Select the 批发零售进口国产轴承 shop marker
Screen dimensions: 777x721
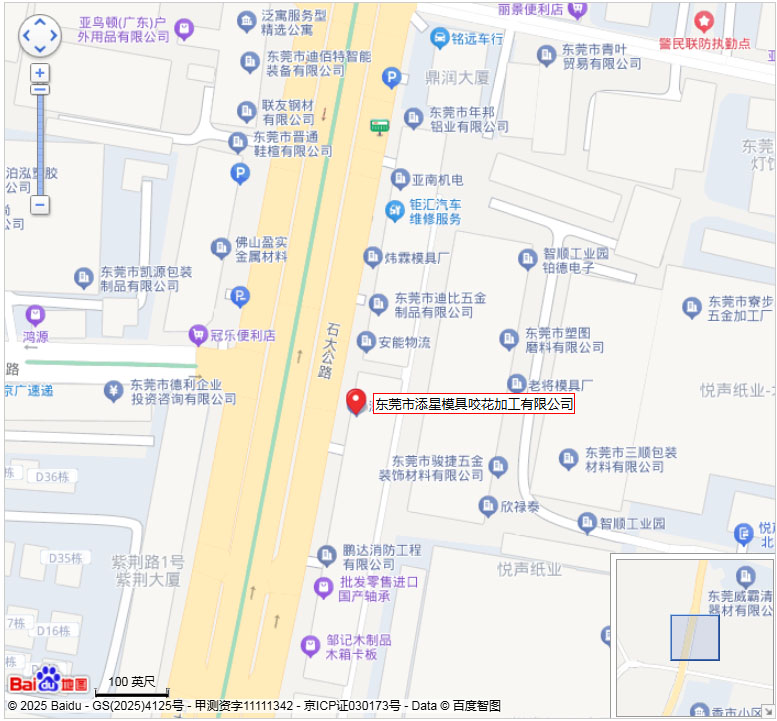[x=323, y=587]
